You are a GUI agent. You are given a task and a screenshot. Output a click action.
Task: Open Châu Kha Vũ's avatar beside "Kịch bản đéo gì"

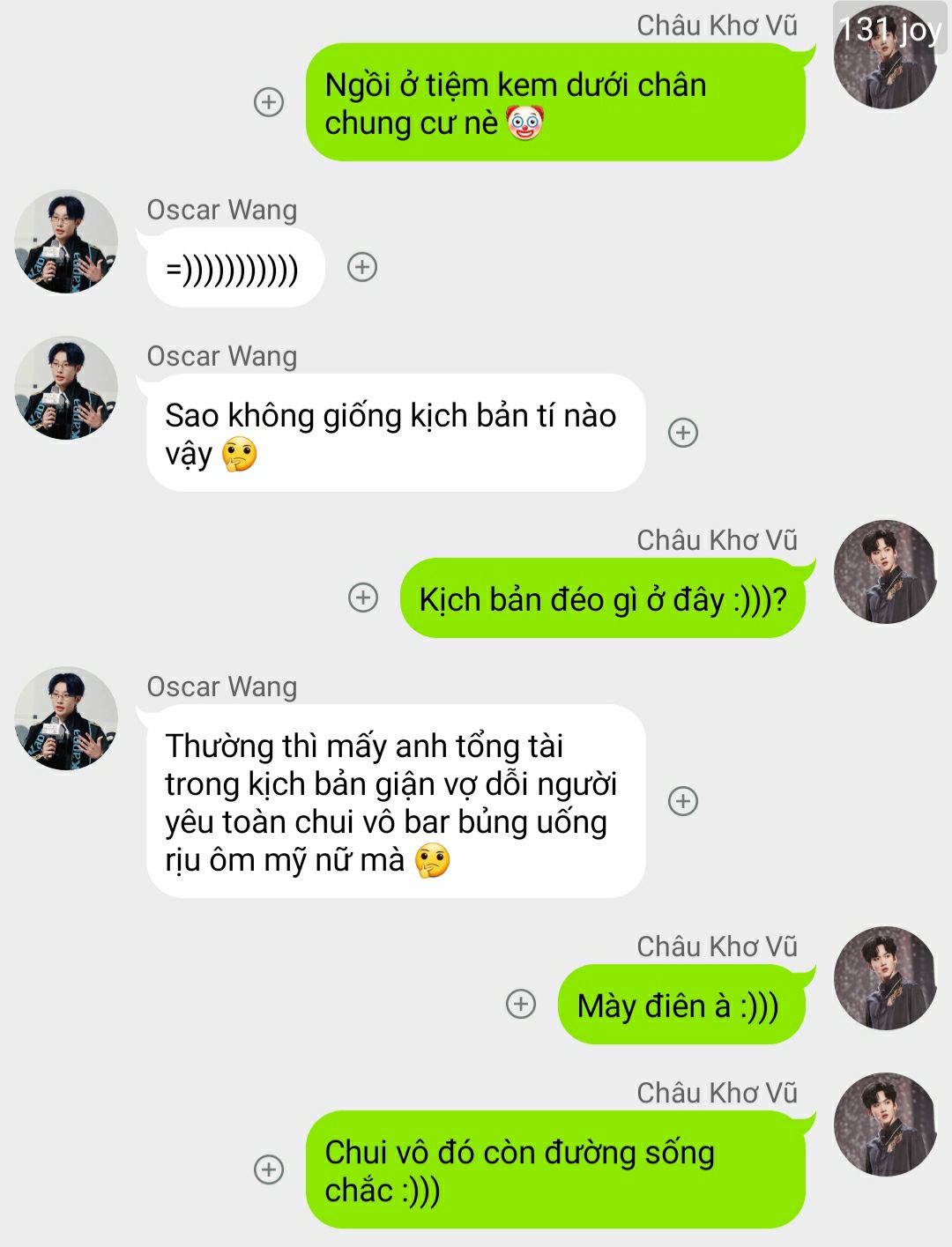[885, 572]
